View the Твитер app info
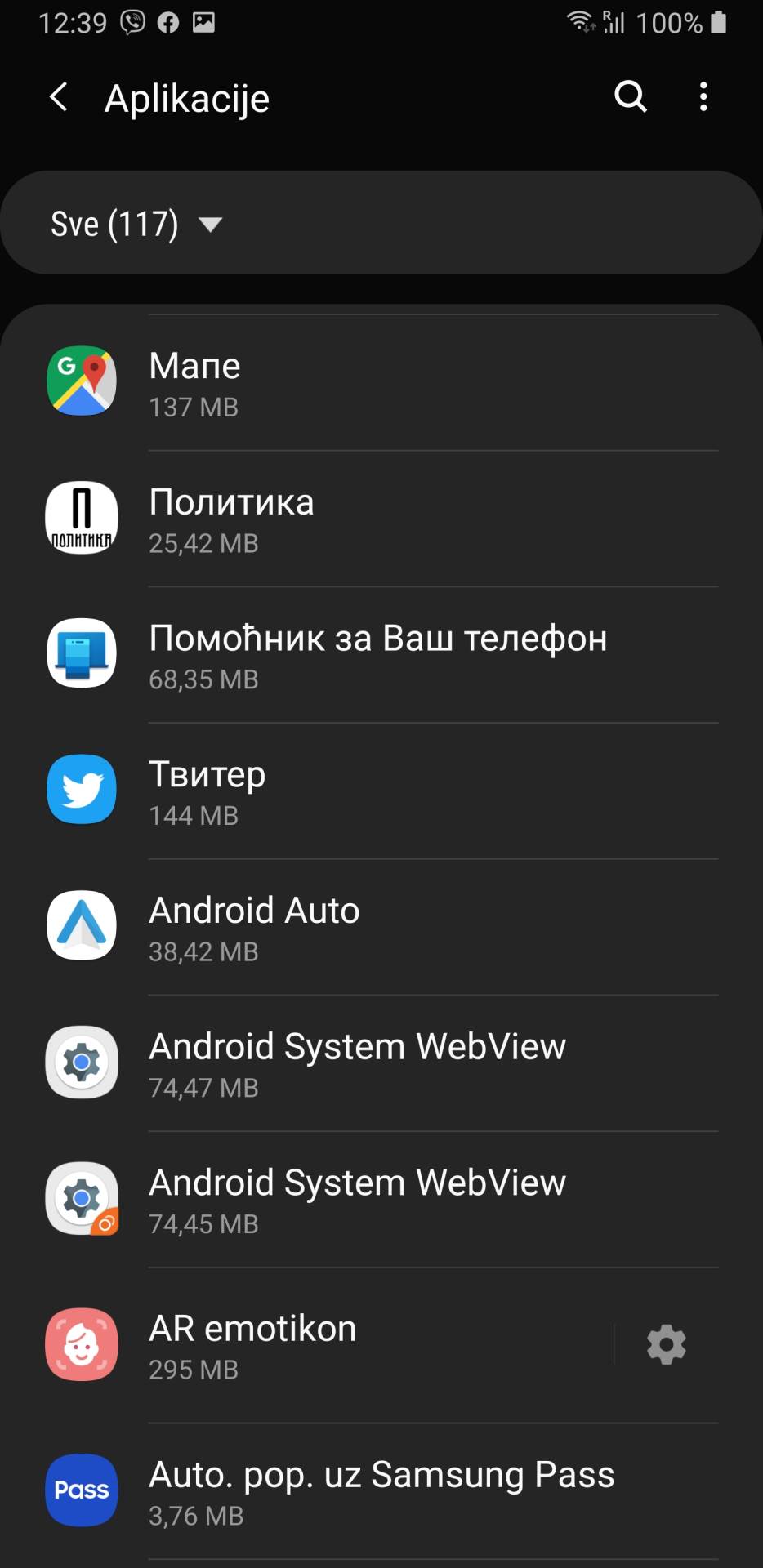Viewport: 763px width, 1568px height. click(x=381, y=791)
